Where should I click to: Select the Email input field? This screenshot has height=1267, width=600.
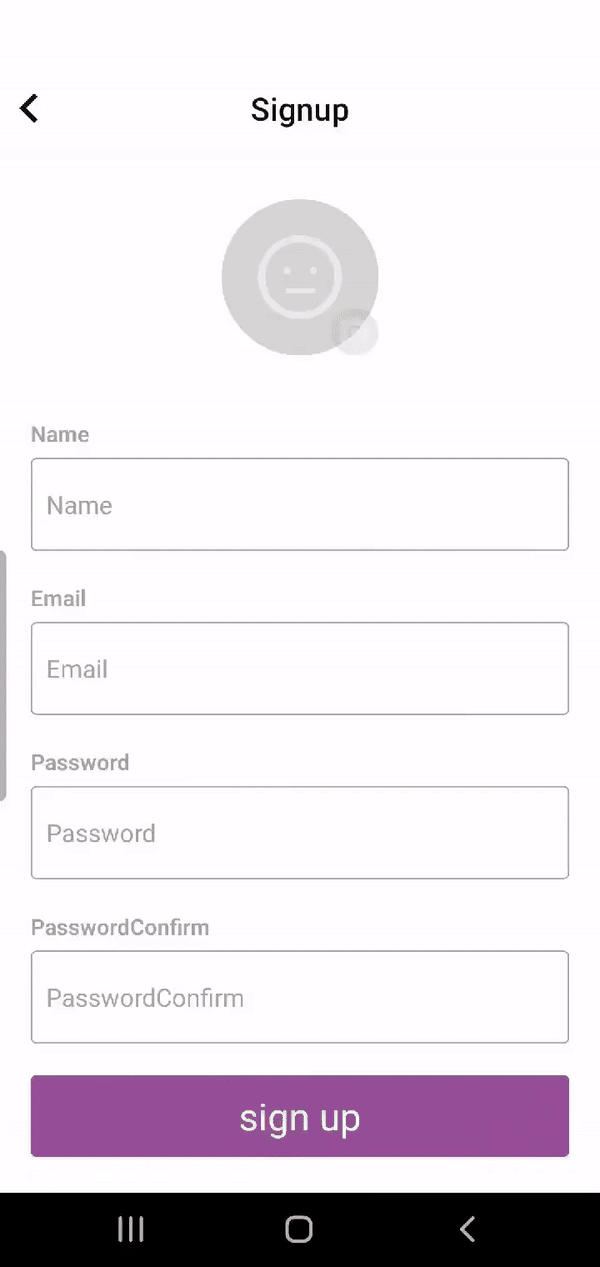tap(300, 668)
